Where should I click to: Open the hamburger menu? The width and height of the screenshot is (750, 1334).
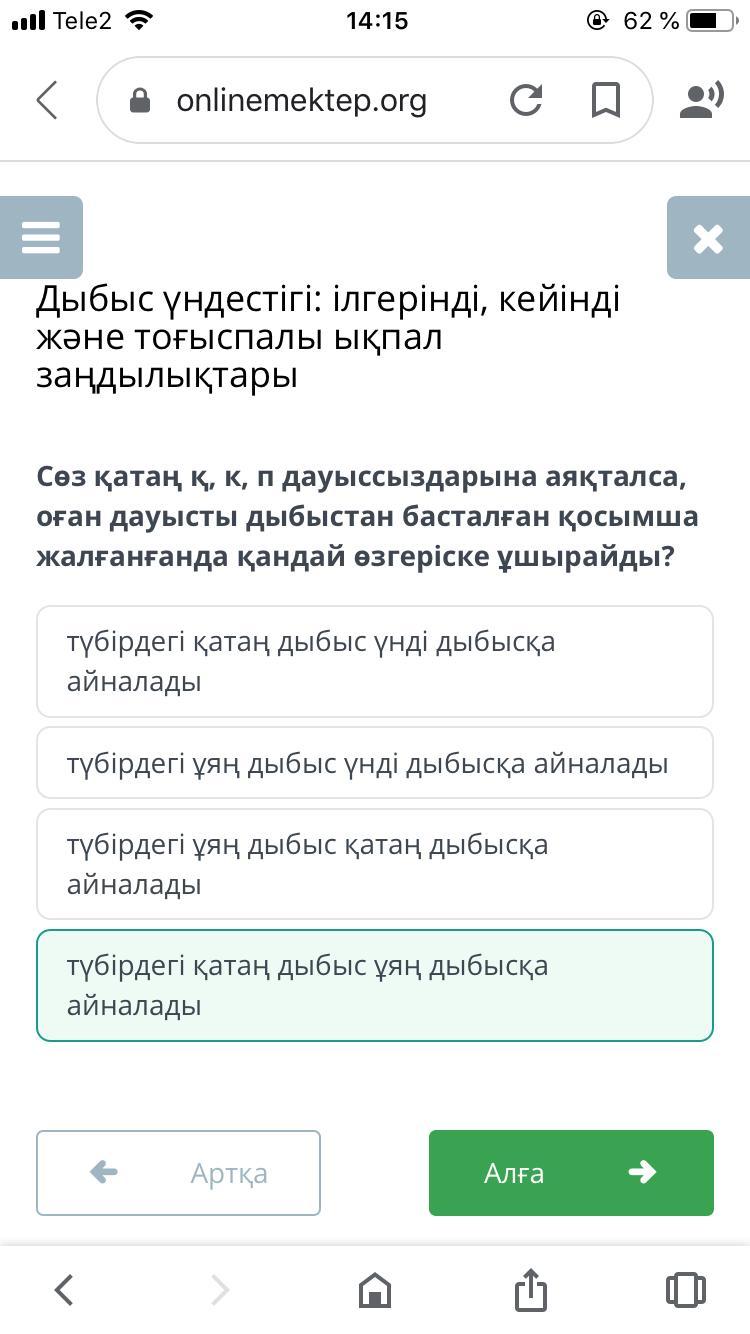(x=41, y=238)
